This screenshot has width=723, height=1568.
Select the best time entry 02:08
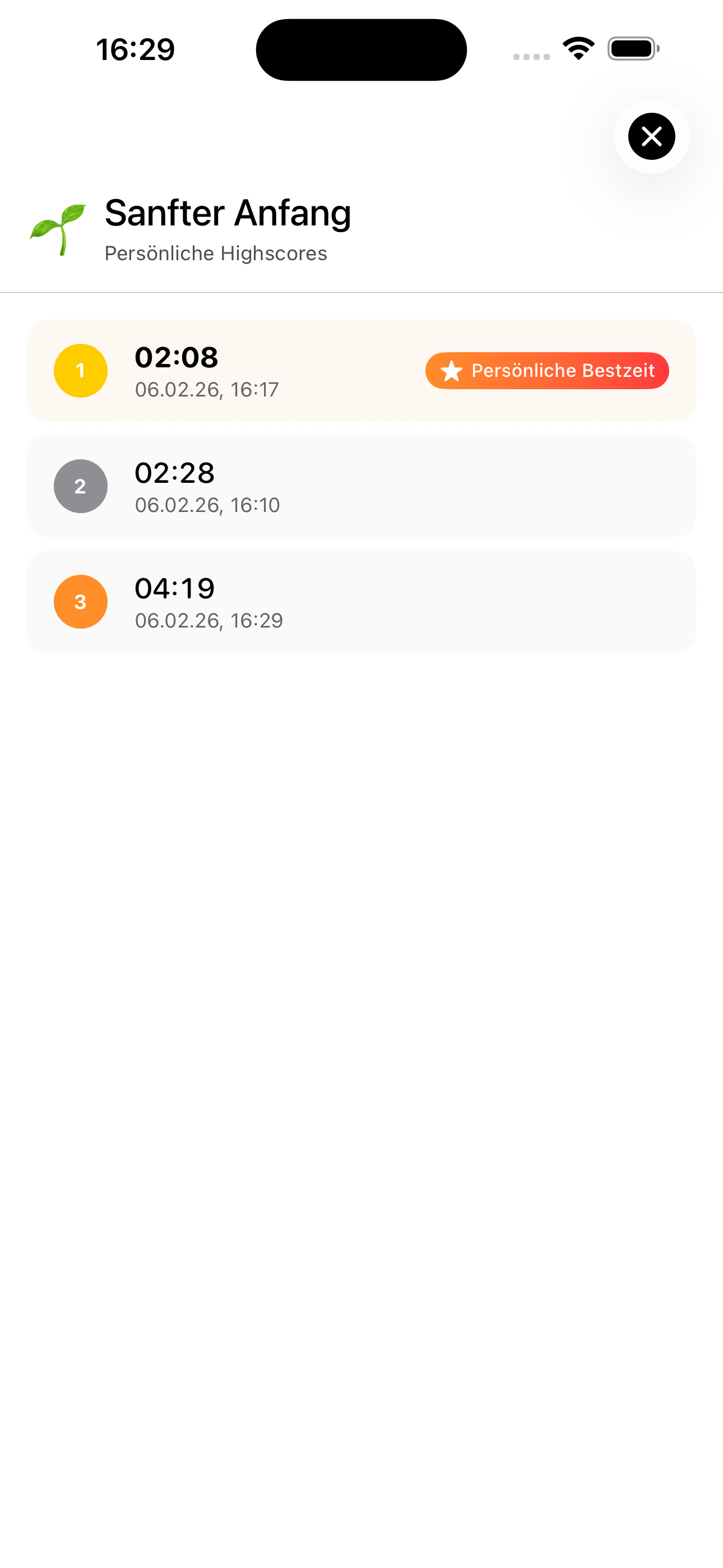[x=176, y=357]
